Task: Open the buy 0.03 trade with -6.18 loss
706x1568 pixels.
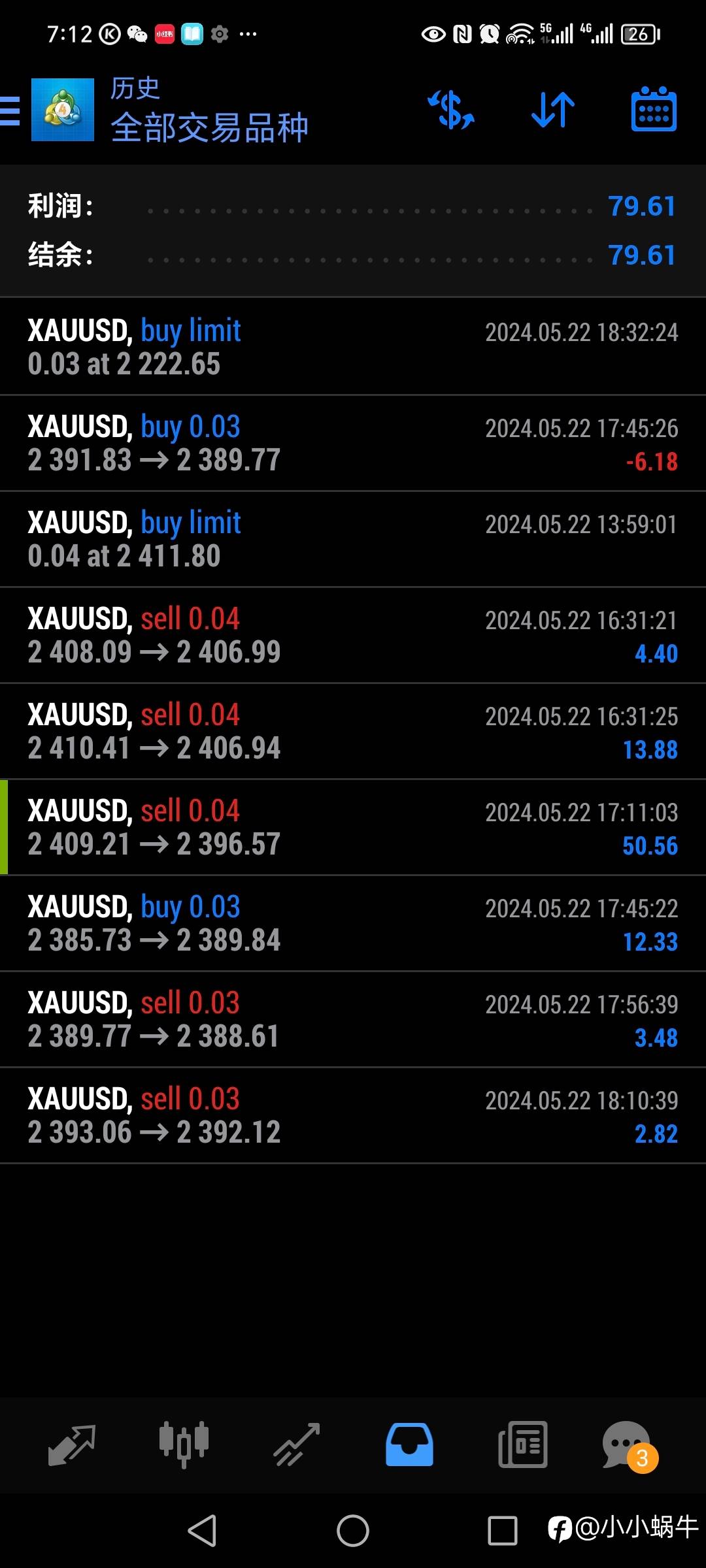Action: click(x=353, y=443)
